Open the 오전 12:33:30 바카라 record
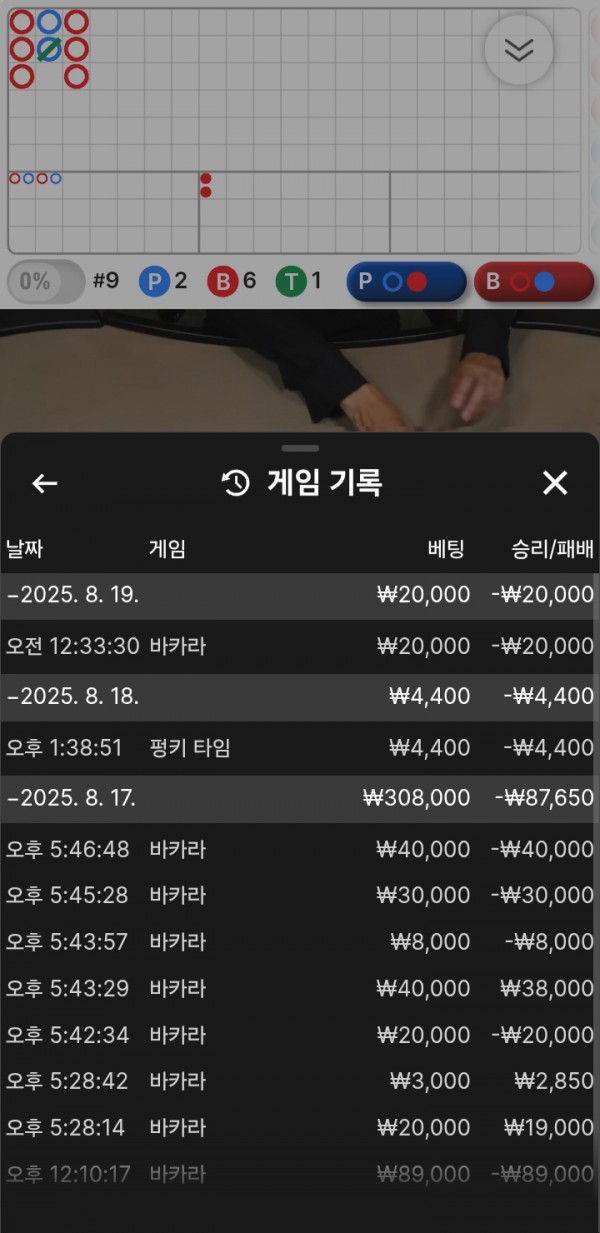Viewport: 600px width, 1233px height. click(x=299, y=646)
